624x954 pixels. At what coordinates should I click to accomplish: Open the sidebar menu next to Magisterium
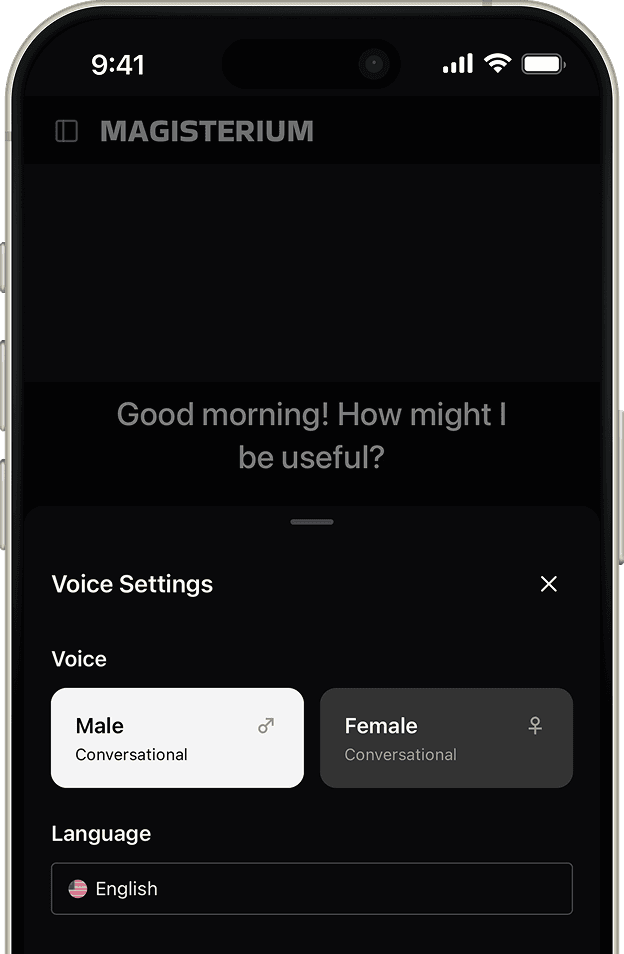point(67,131)
